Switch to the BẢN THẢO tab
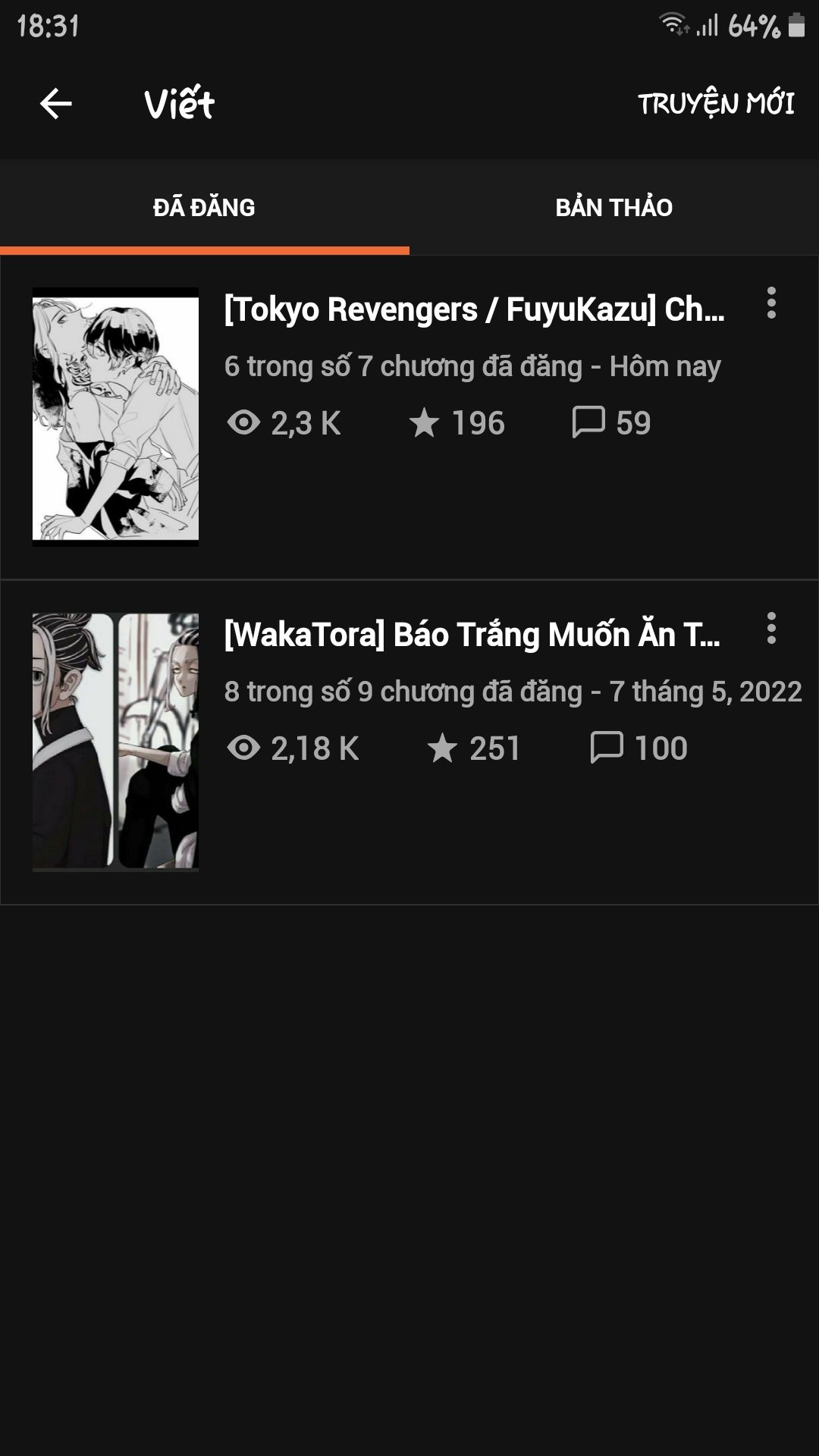 coord(613,207)
